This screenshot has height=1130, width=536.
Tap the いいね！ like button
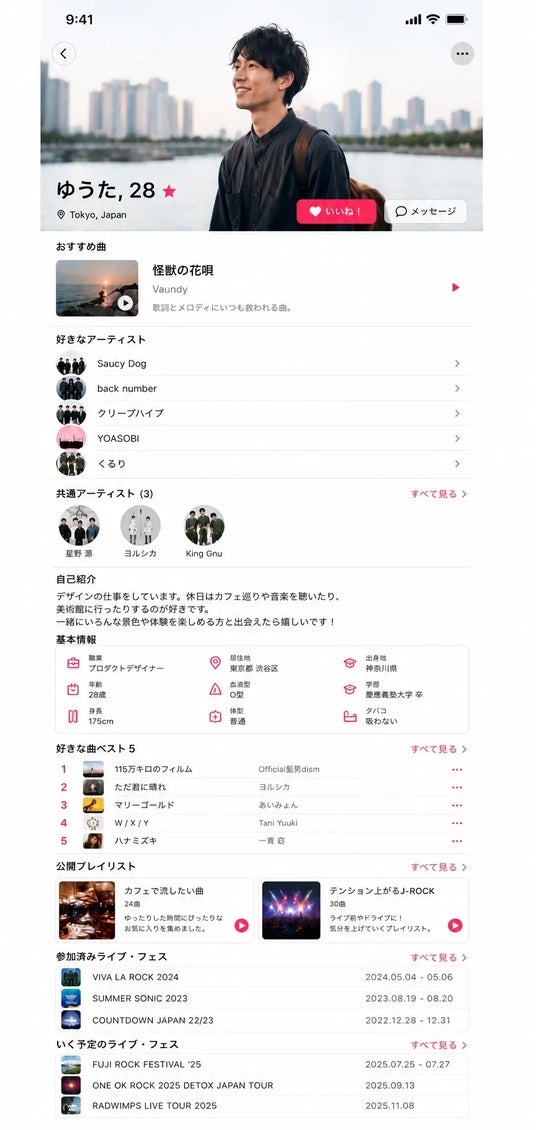pyautogui.click(x=336, y=212)
